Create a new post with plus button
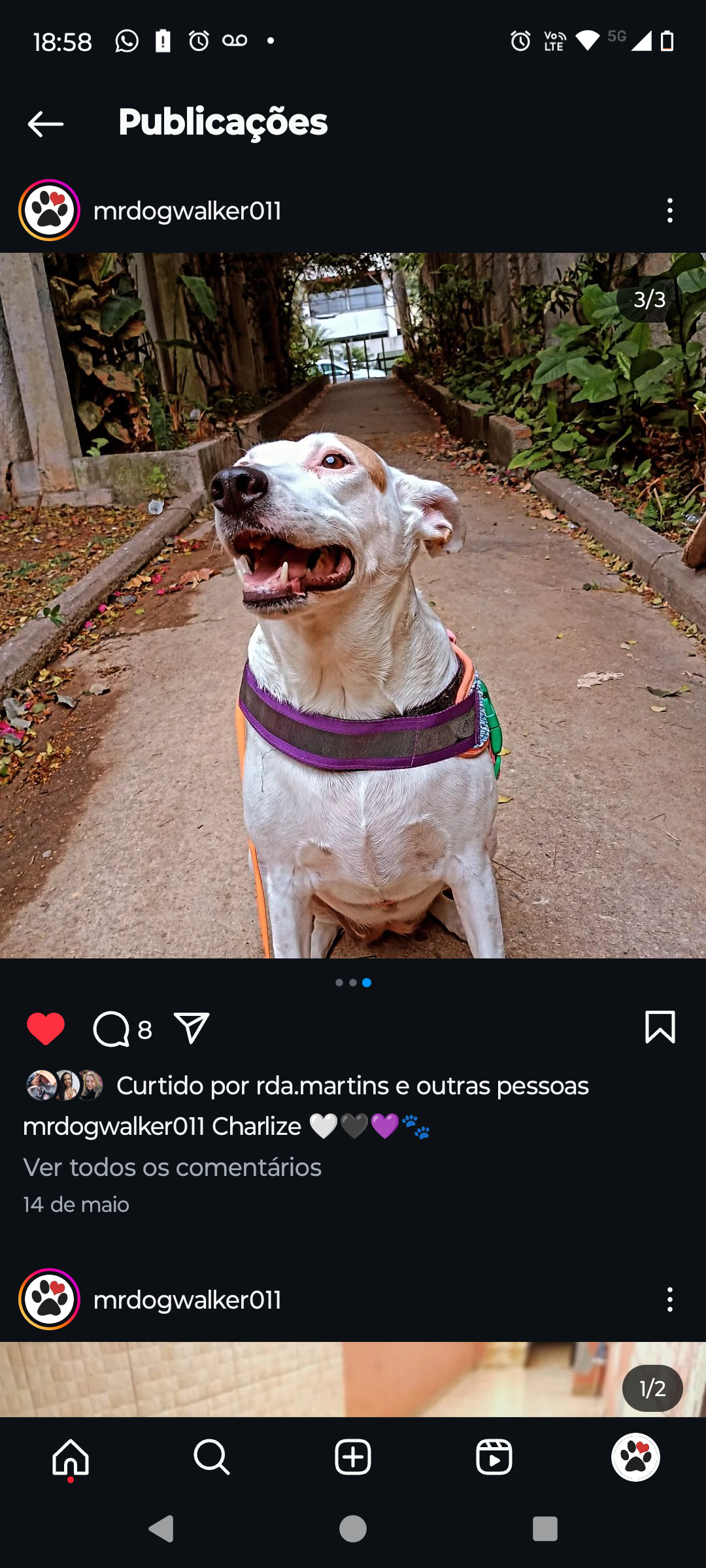706x1568 pixels. (x=353, y=1457)
